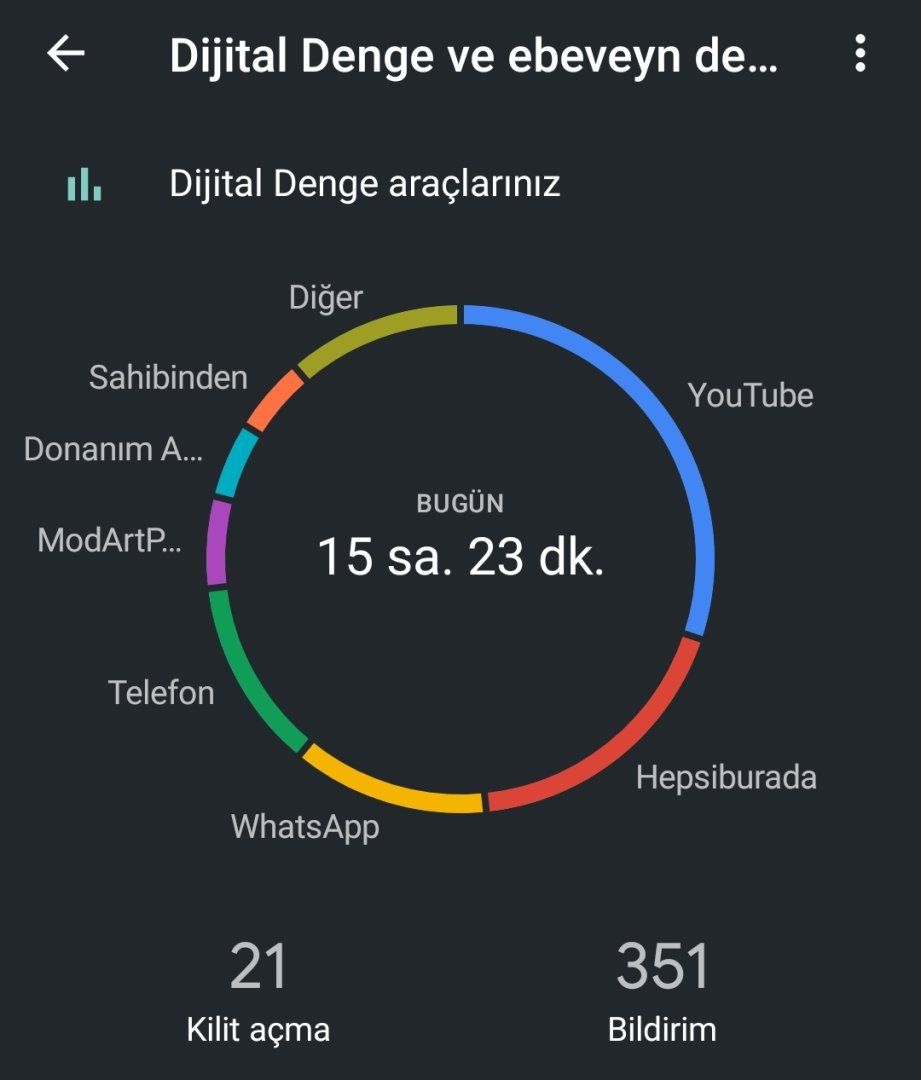Go back using the arrow icon

click(66, 54)
